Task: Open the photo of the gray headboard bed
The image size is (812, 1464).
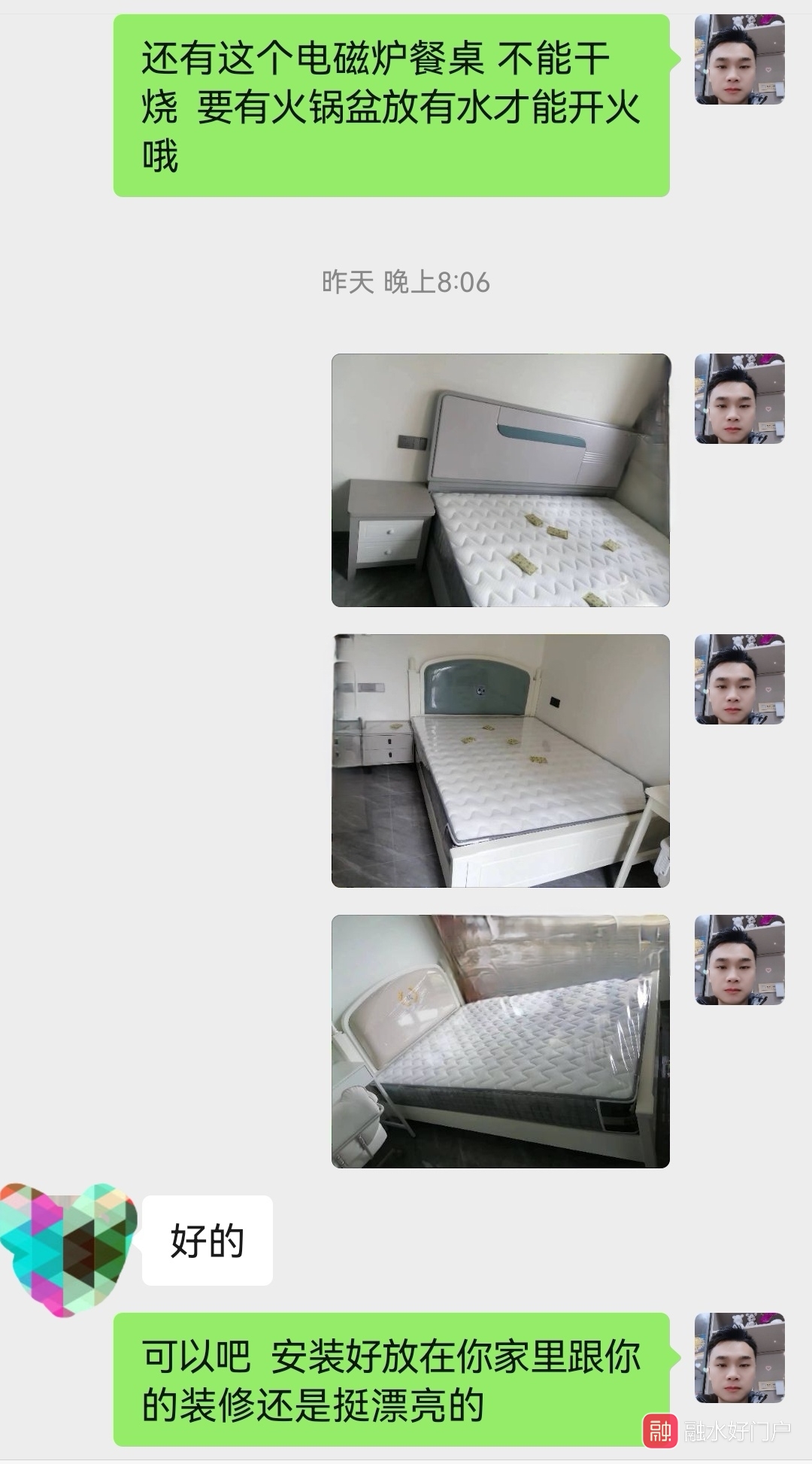Action: tap(501, 480)
